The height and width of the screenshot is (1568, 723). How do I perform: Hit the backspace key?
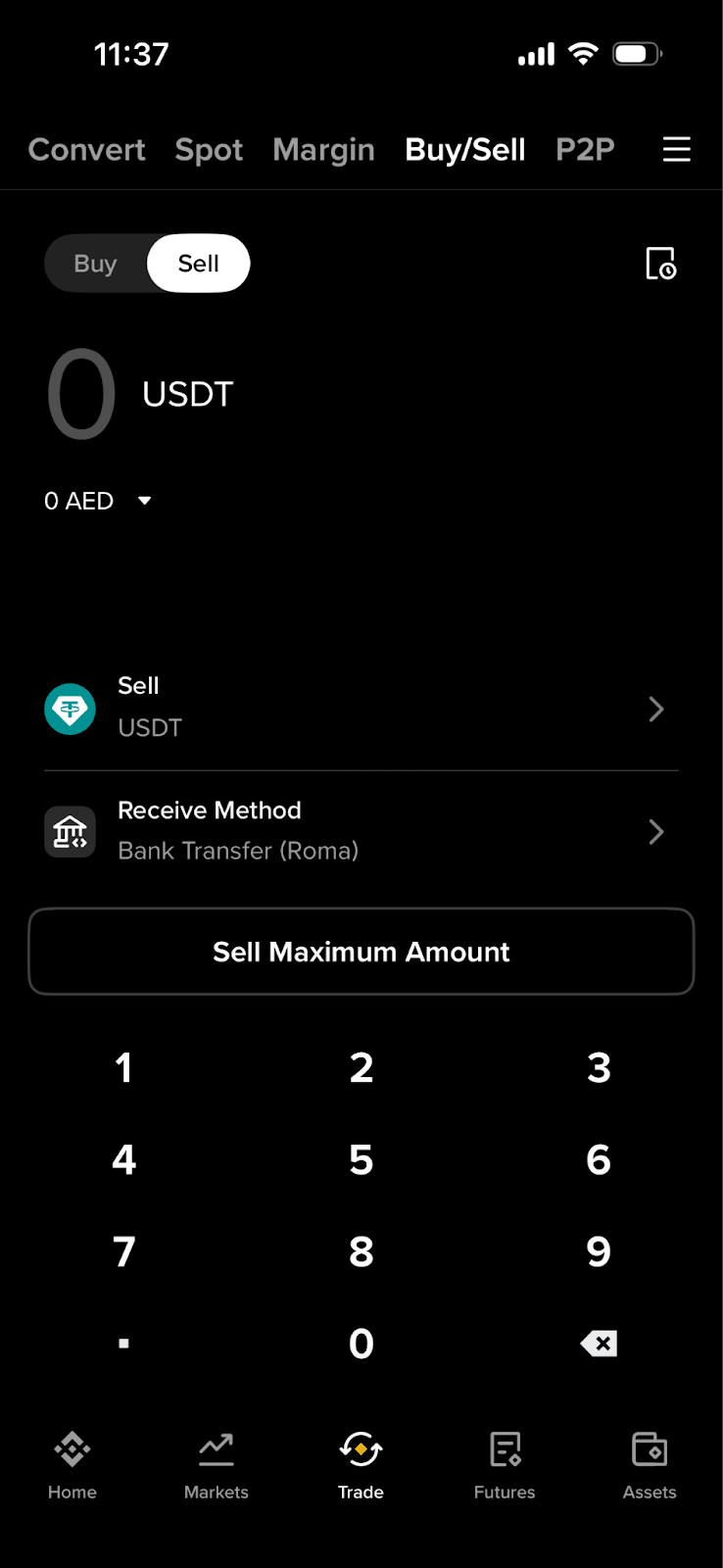598,1343
